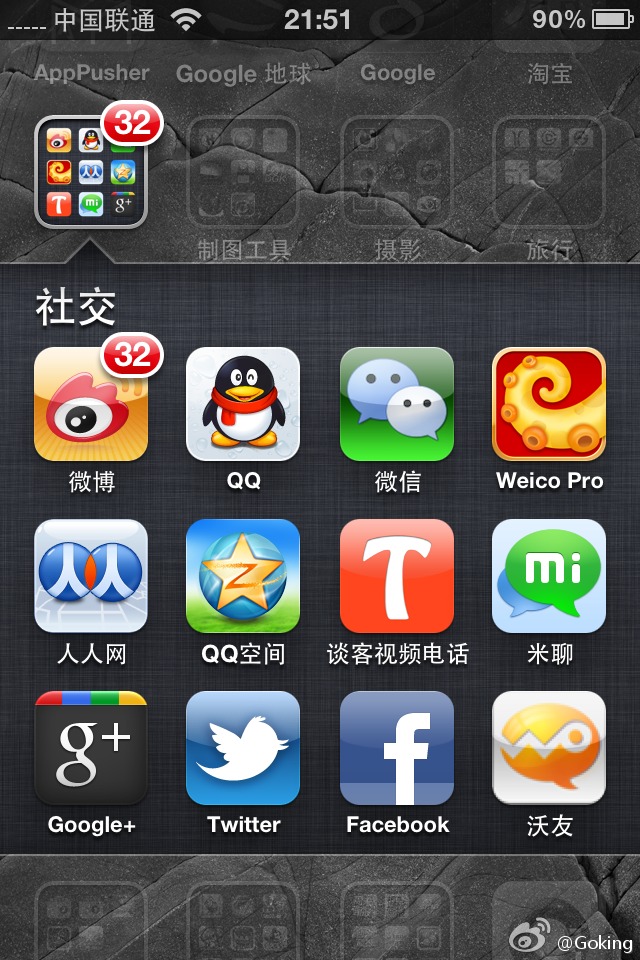Open the Facebook app

click(397, 748)
